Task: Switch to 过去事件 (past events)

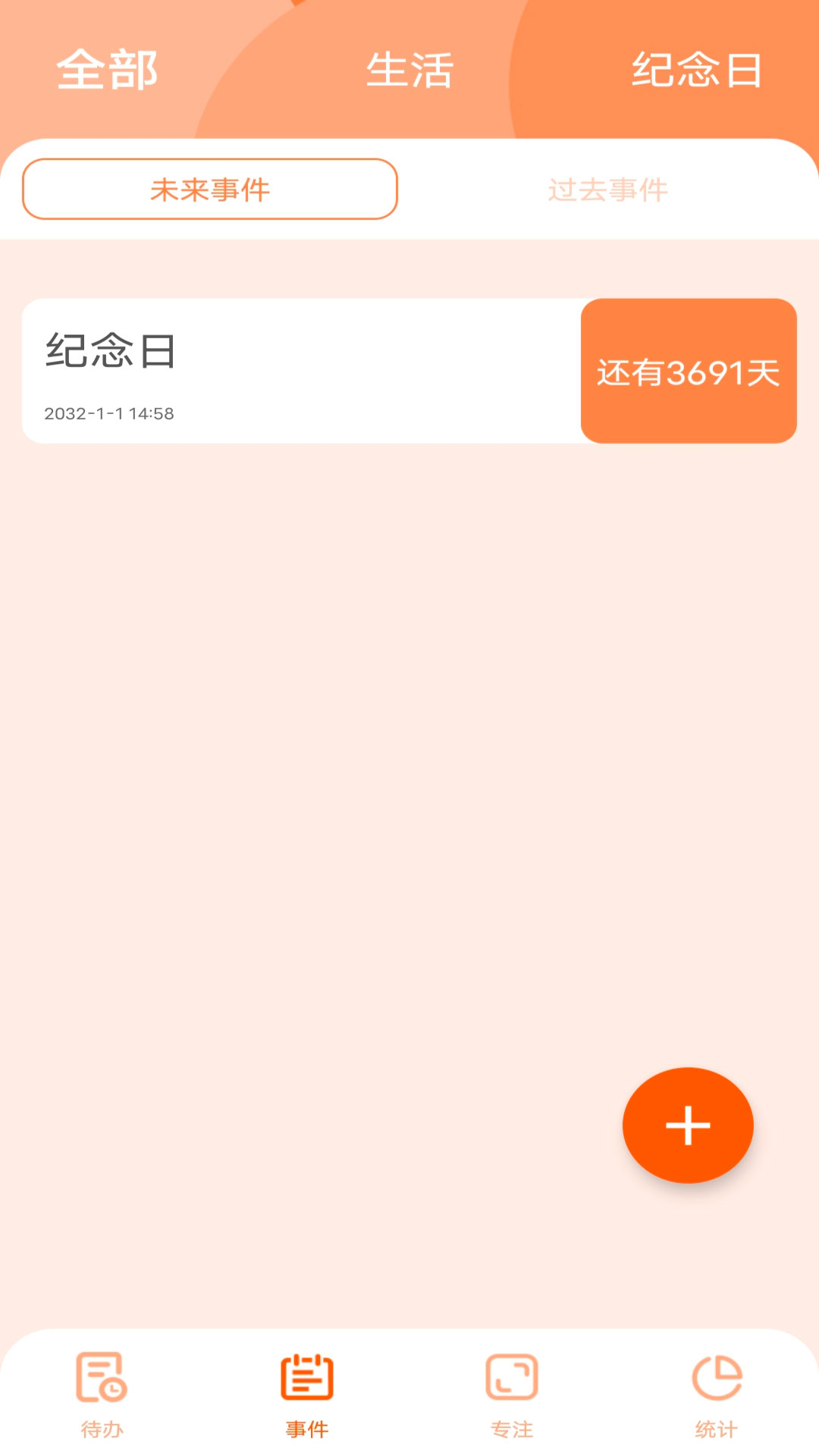Action: [x=607, y=190]
